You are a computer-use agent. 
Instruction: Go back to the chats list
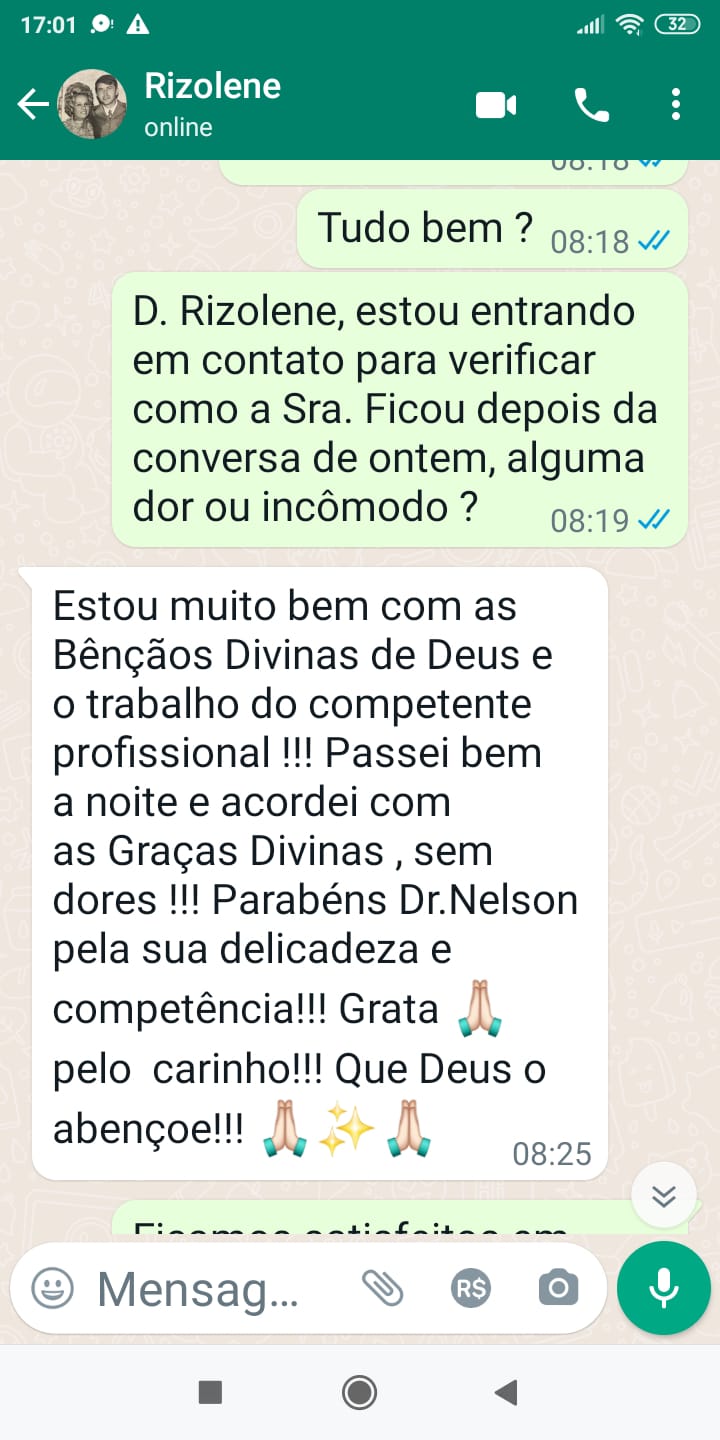point(33,104)
